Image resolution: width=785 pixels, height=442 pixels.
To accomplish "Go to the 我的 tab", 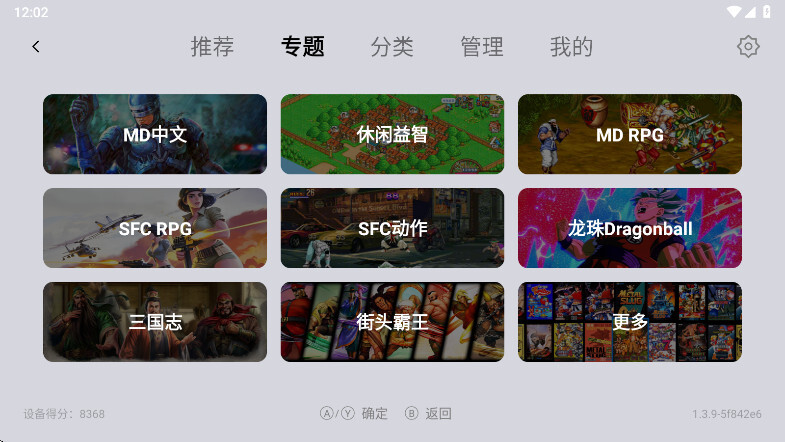I will (x=571, y=46).
